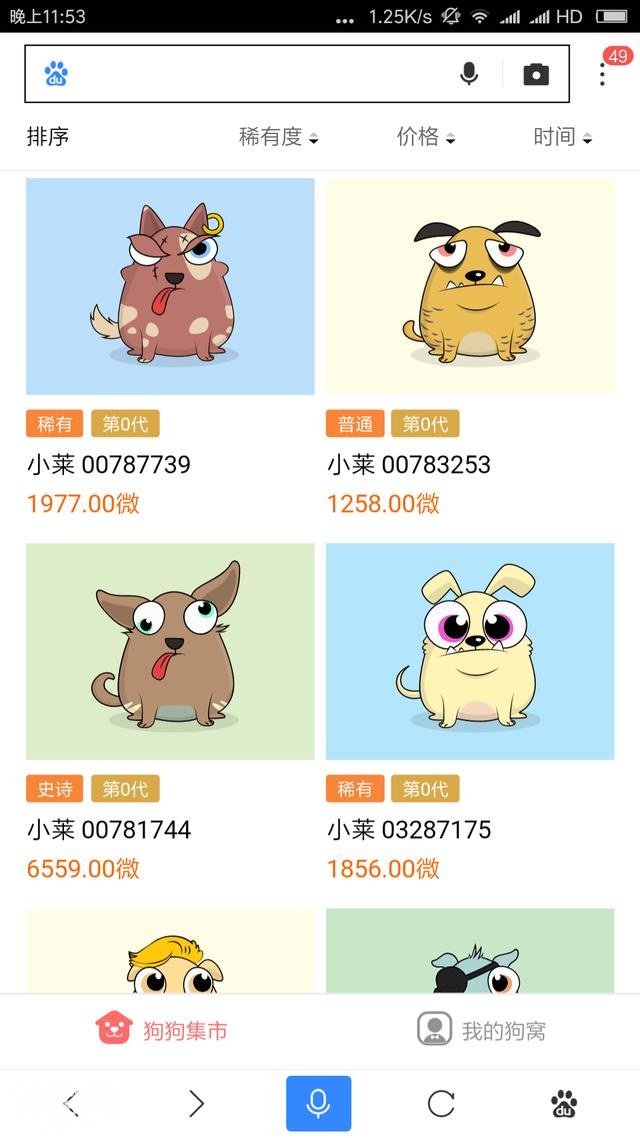Switch to the 狗狗集市 tab

[162, 1030]
